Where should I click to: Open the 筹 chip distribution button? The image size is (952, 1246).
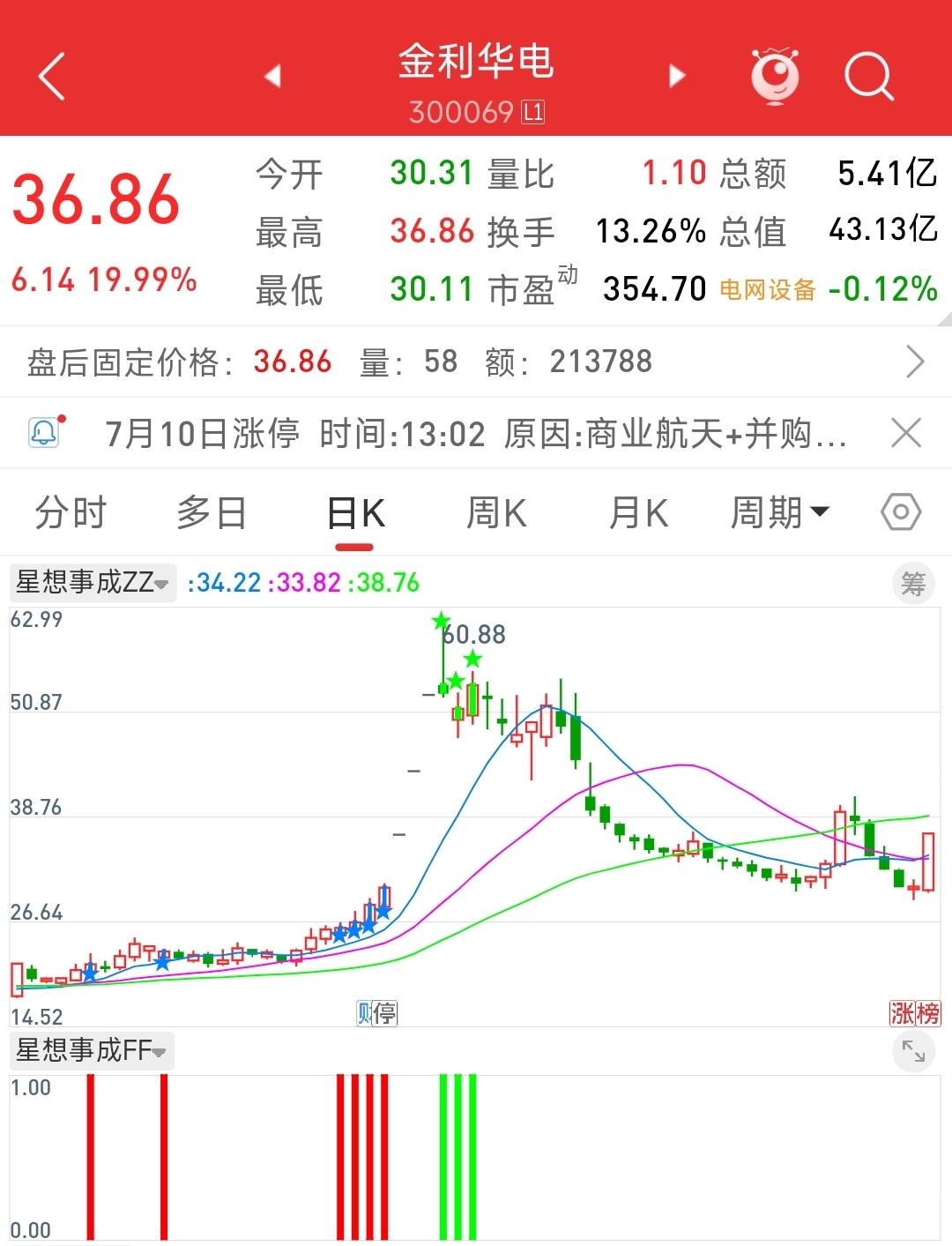(913, 584)
